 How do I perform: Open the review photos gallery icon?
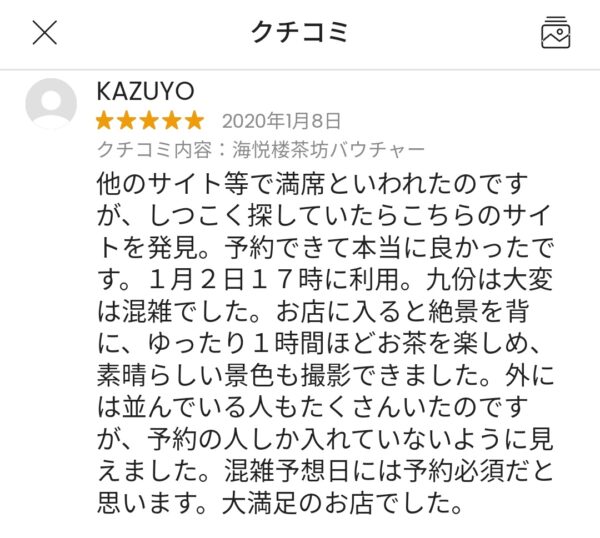coord(555,32)
